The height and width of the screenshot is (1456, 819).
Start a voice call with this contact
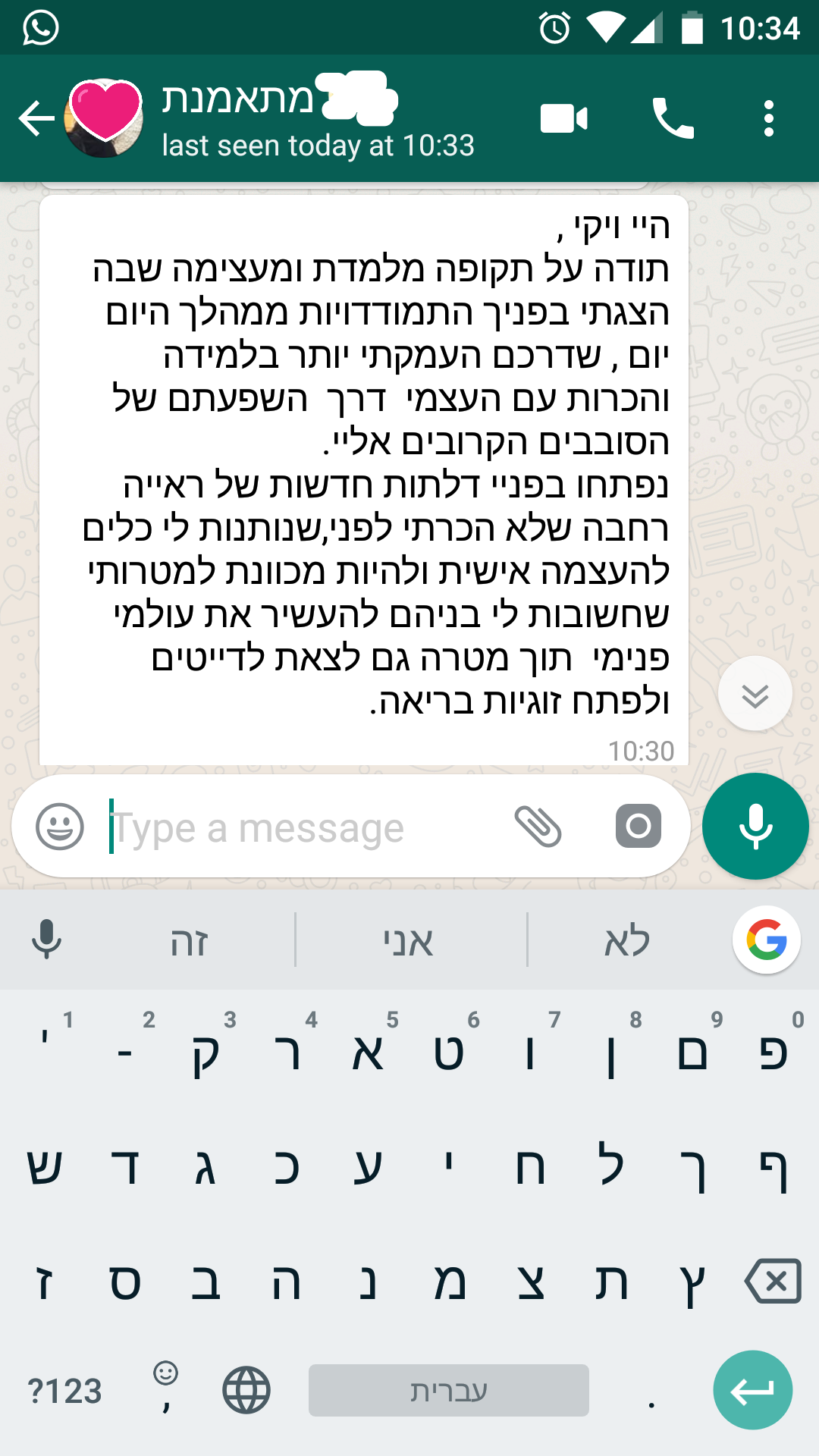point(673,119)
